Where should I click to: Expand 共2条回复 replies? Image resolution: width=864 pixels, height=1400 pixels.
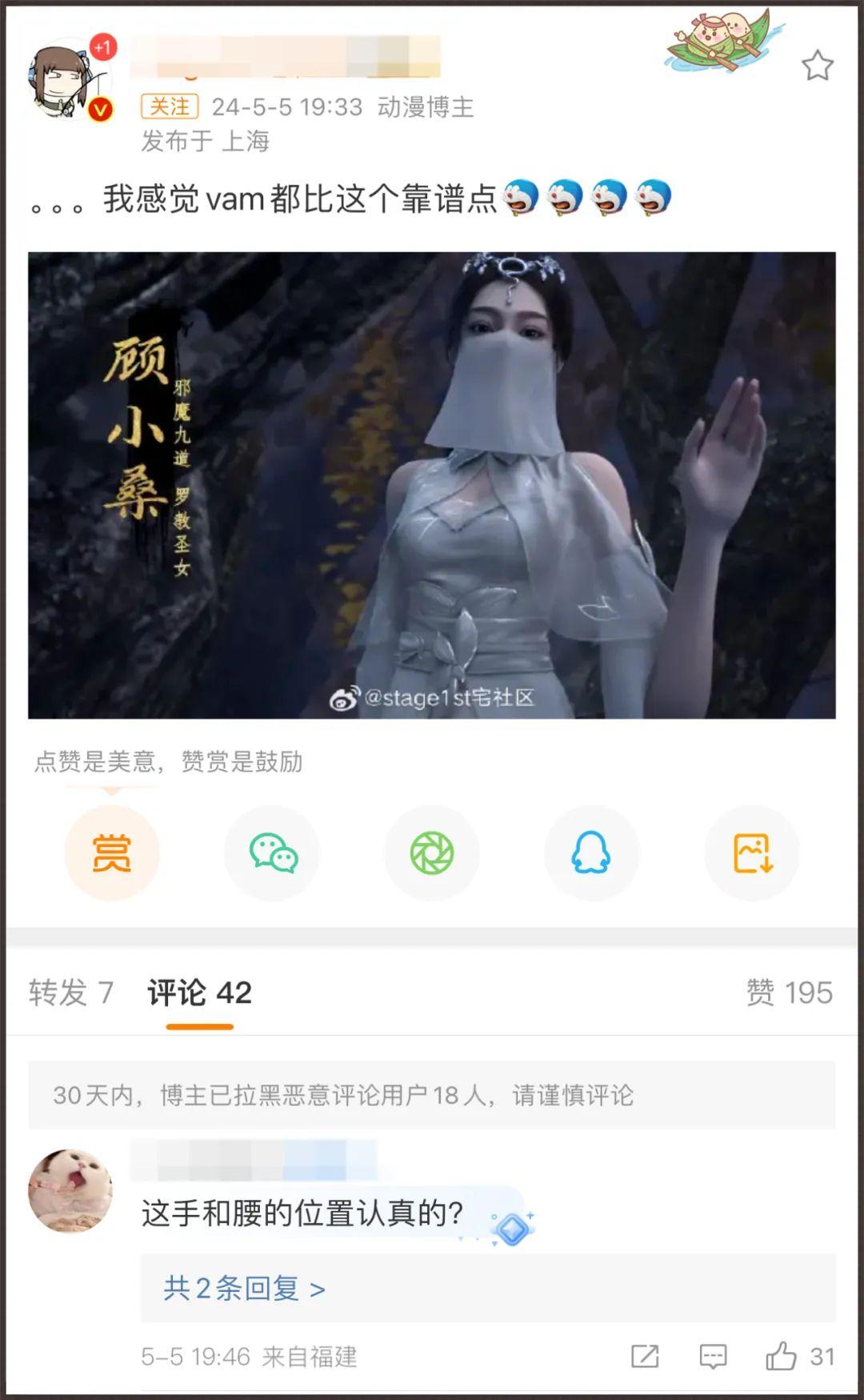(244, 1288)
